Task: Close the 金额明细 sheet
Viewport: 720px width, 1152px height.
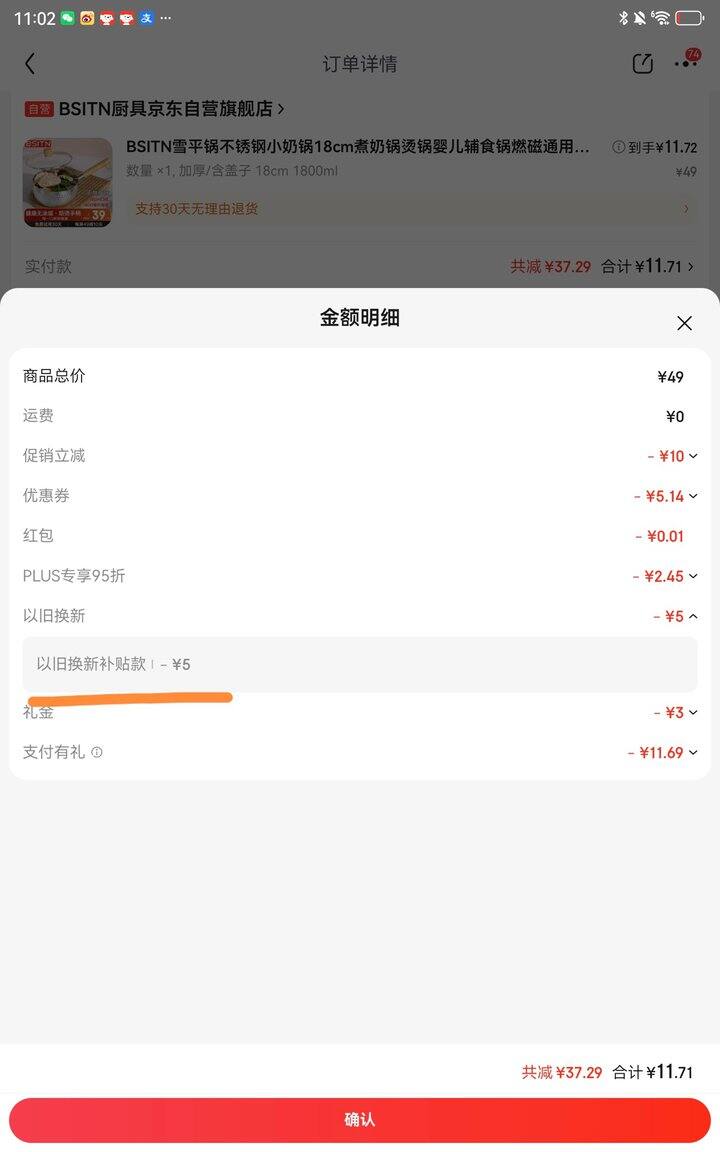Action: coord(684,323)
